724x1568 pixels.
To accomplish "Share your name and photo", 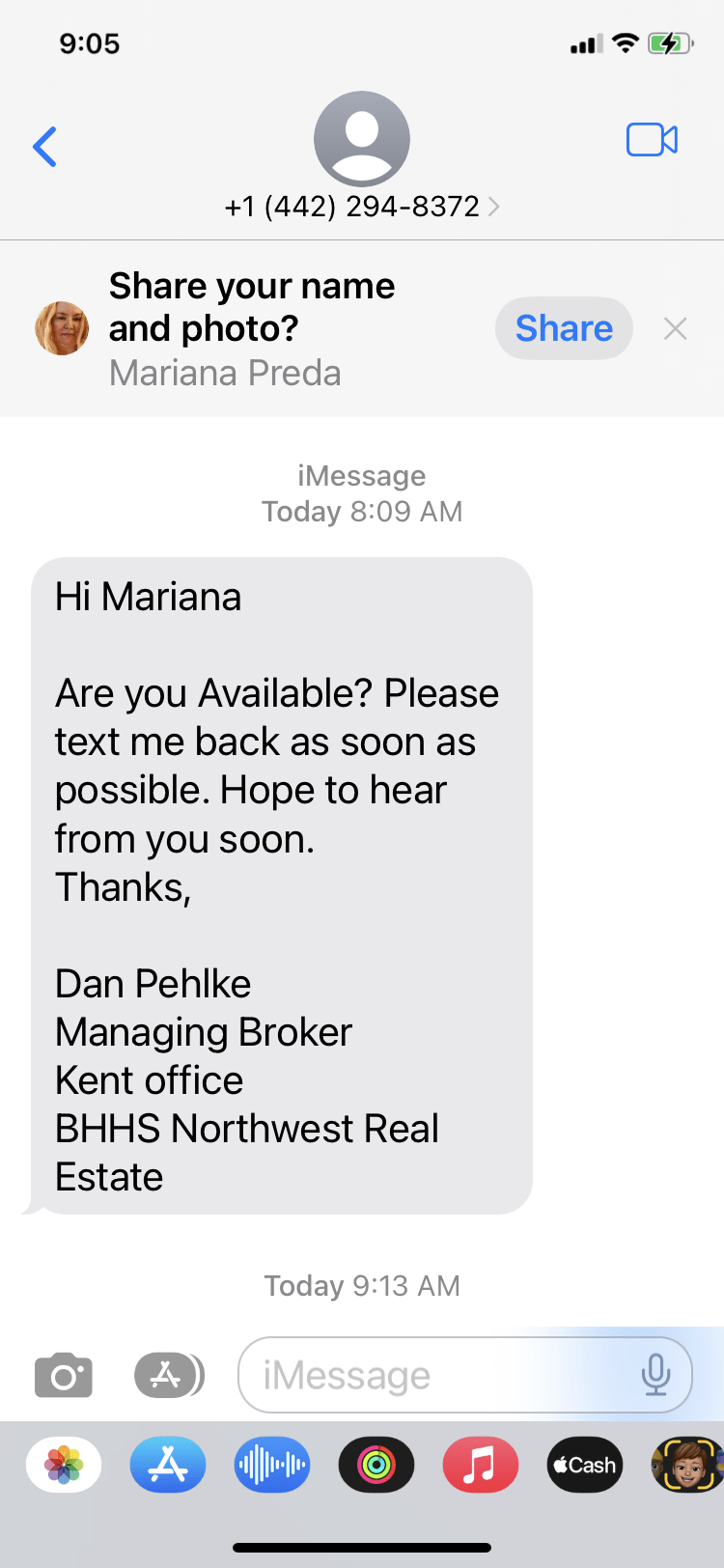I will 564,328.
